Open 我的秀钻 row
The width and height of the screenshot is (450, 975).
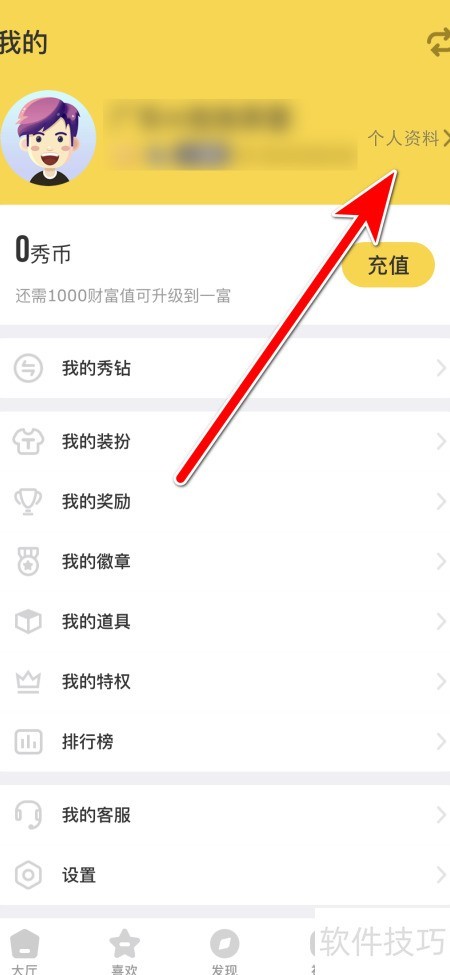coord(225,369)
